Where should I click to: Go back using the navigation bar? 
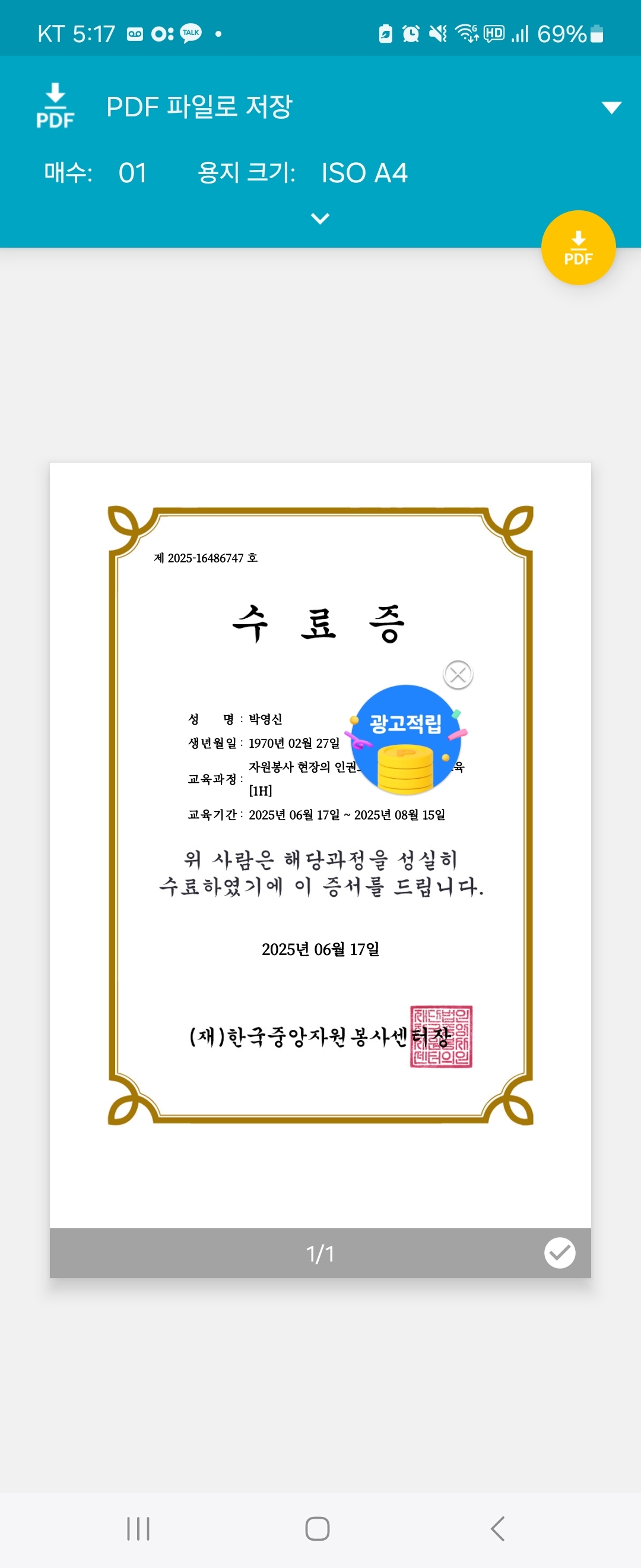click(x=497, y=1528)
